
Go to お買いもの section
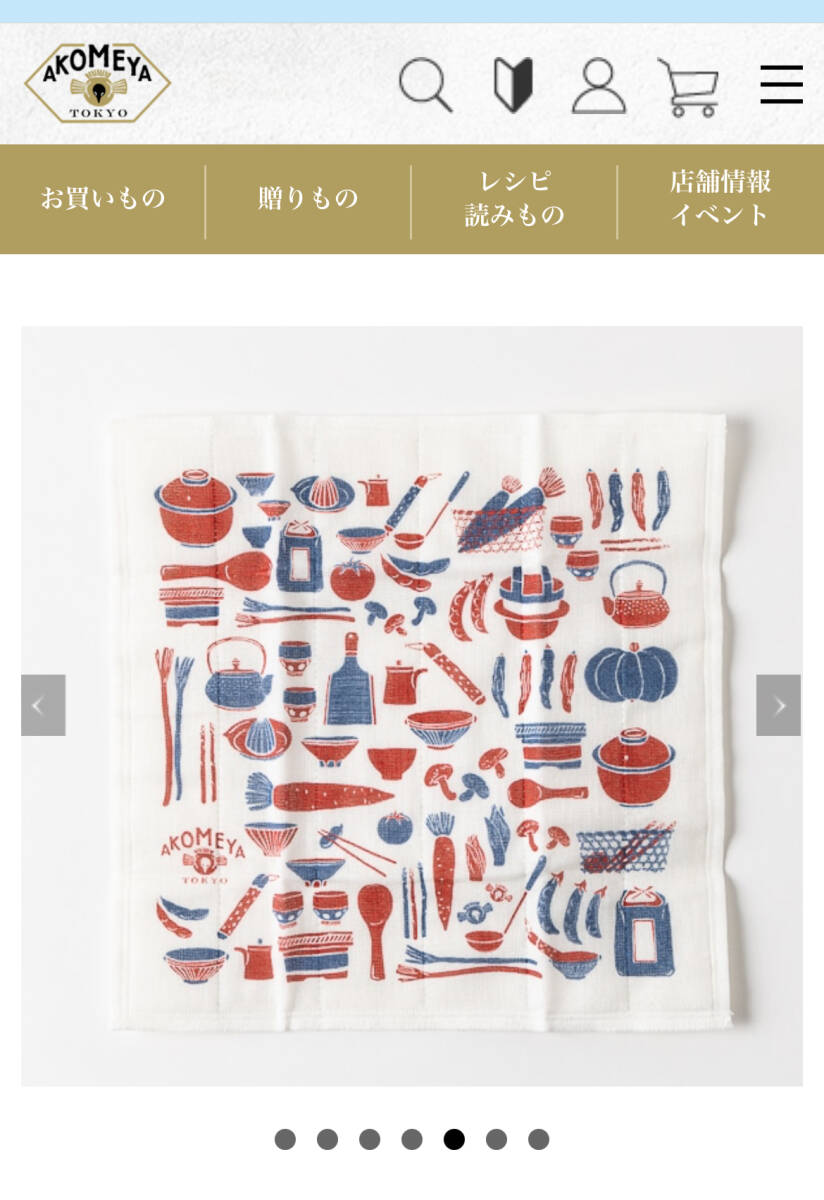click(x=103, y=199)
